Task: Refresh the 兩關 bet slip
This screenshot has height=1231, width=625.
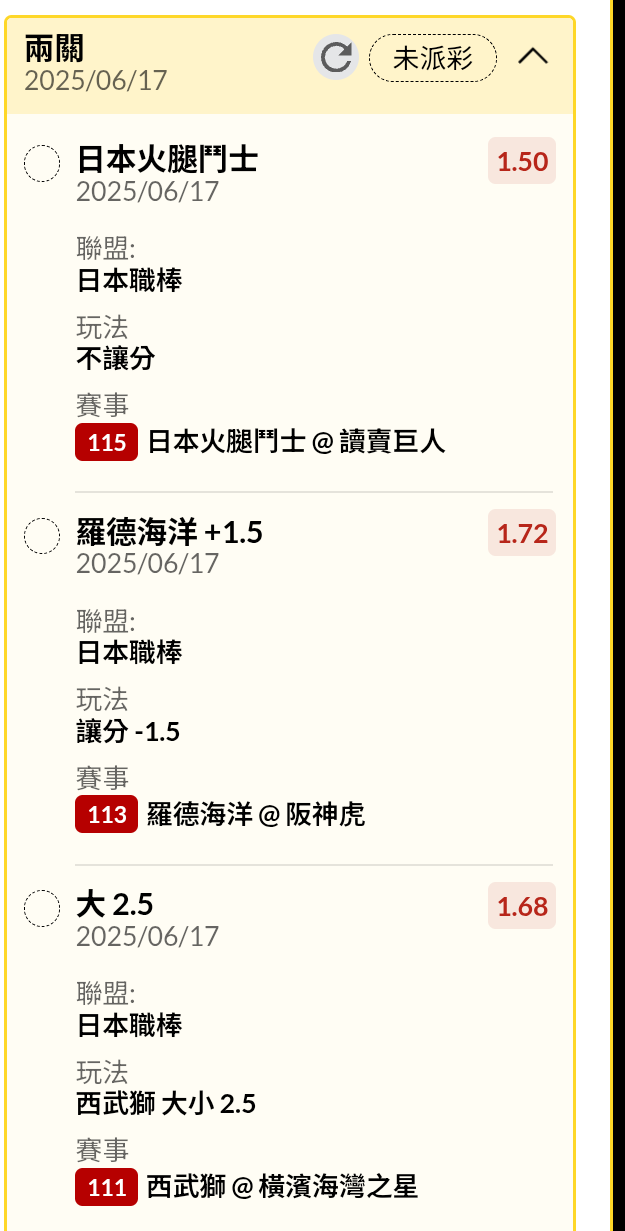Action: click(x=336, y=57)
